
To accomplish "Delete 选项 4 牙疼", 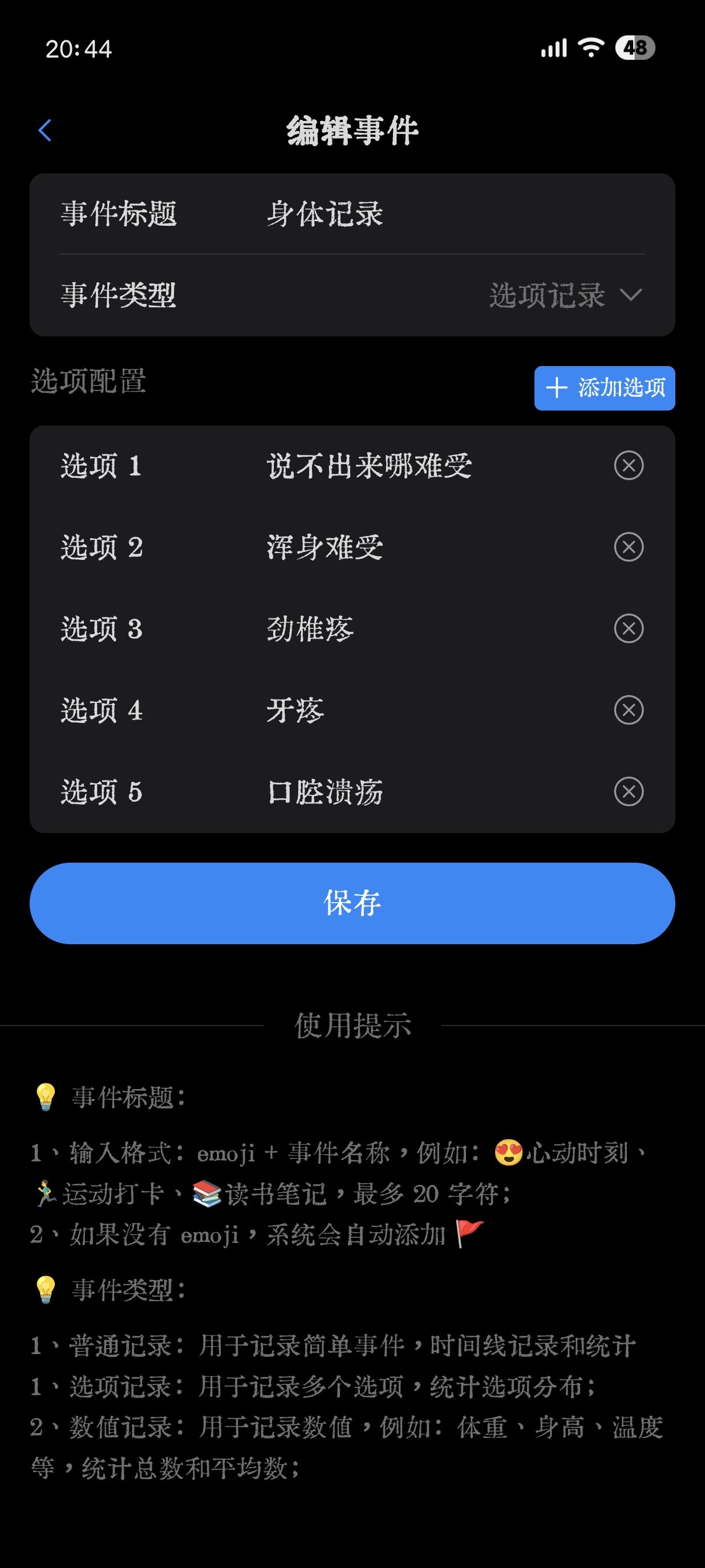I will click(629, 710).
